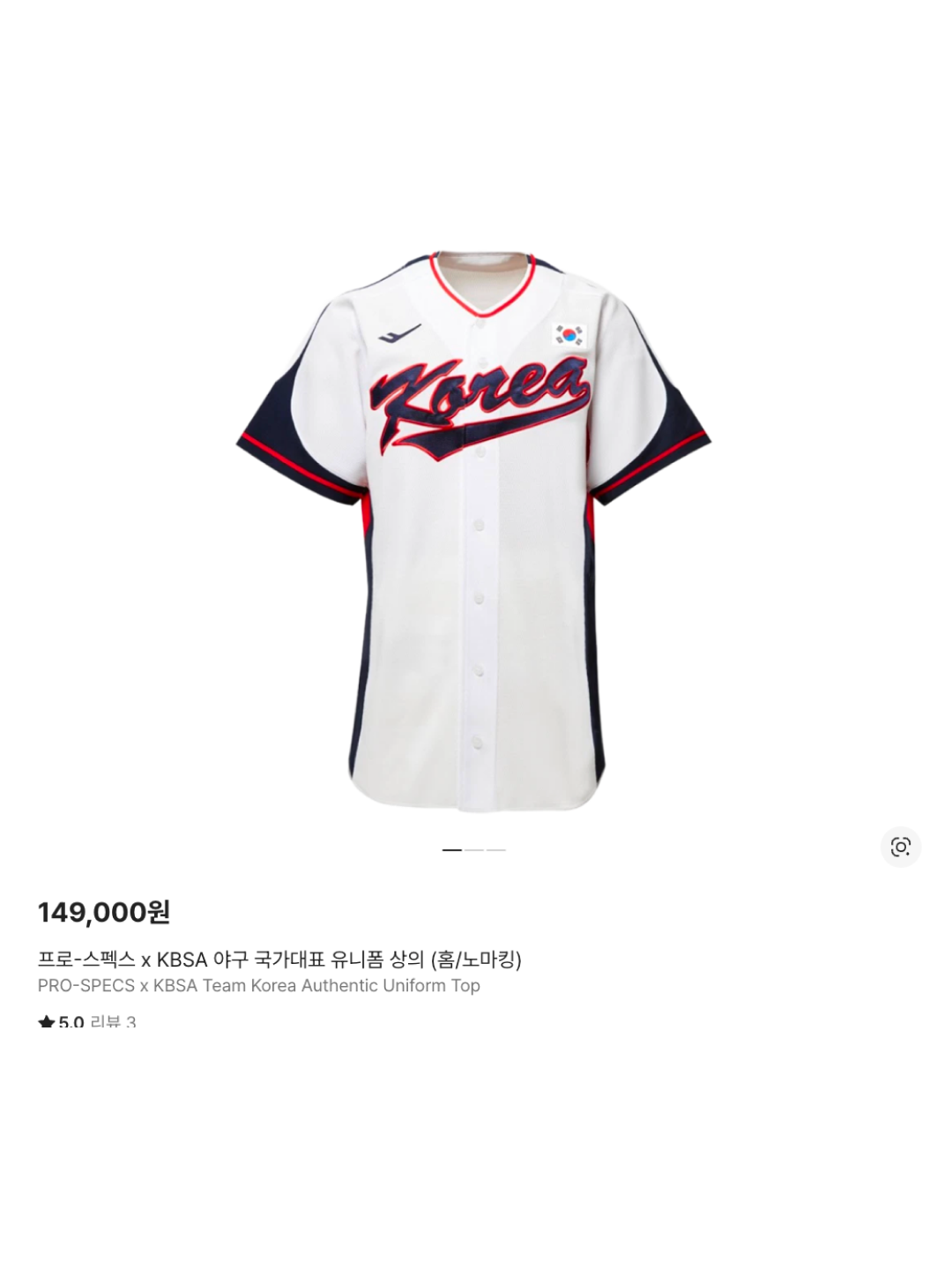The image size is (952, 1270).
Task: Activate the circular visual search button
Action: (x=902, y=847)
